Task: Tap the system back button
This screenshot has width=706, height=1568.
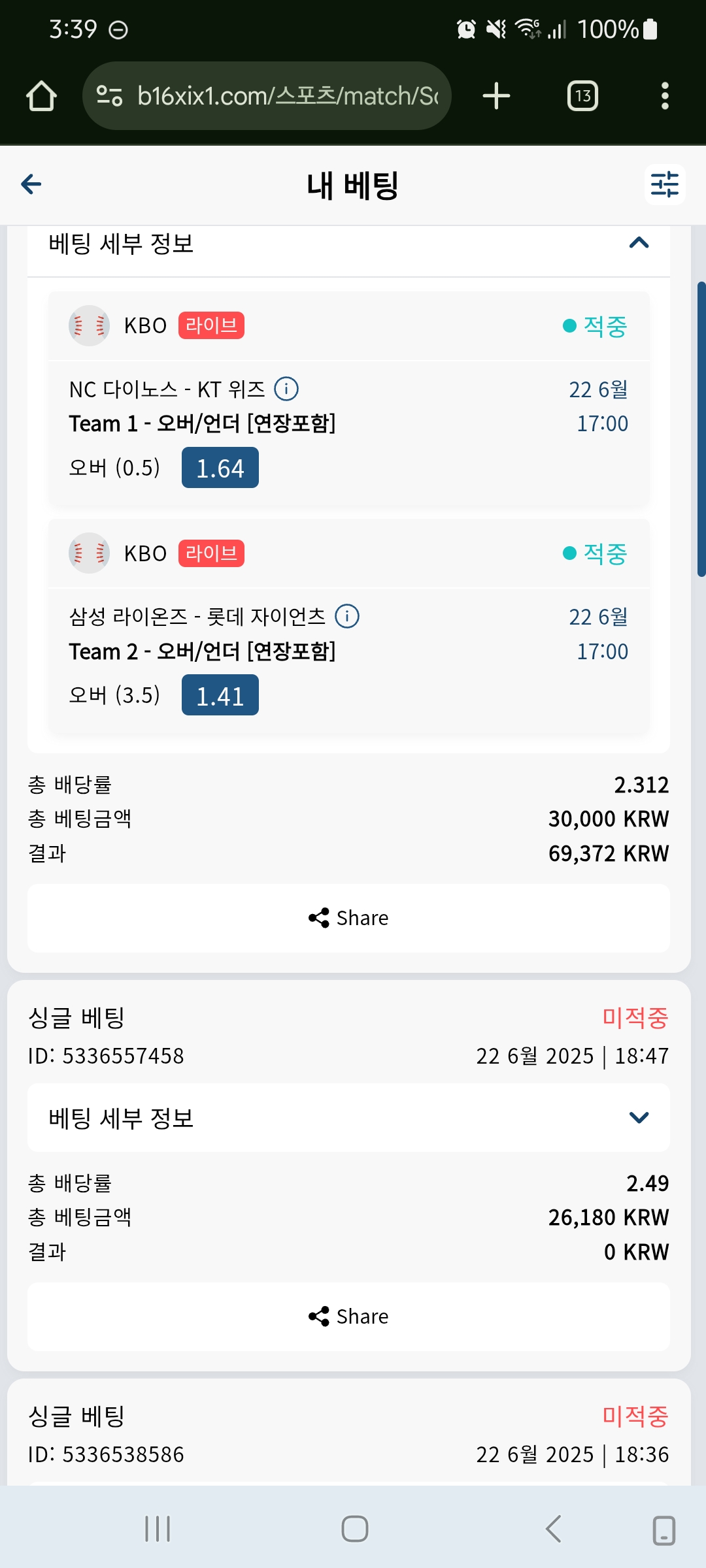Action: (554, 1529)
